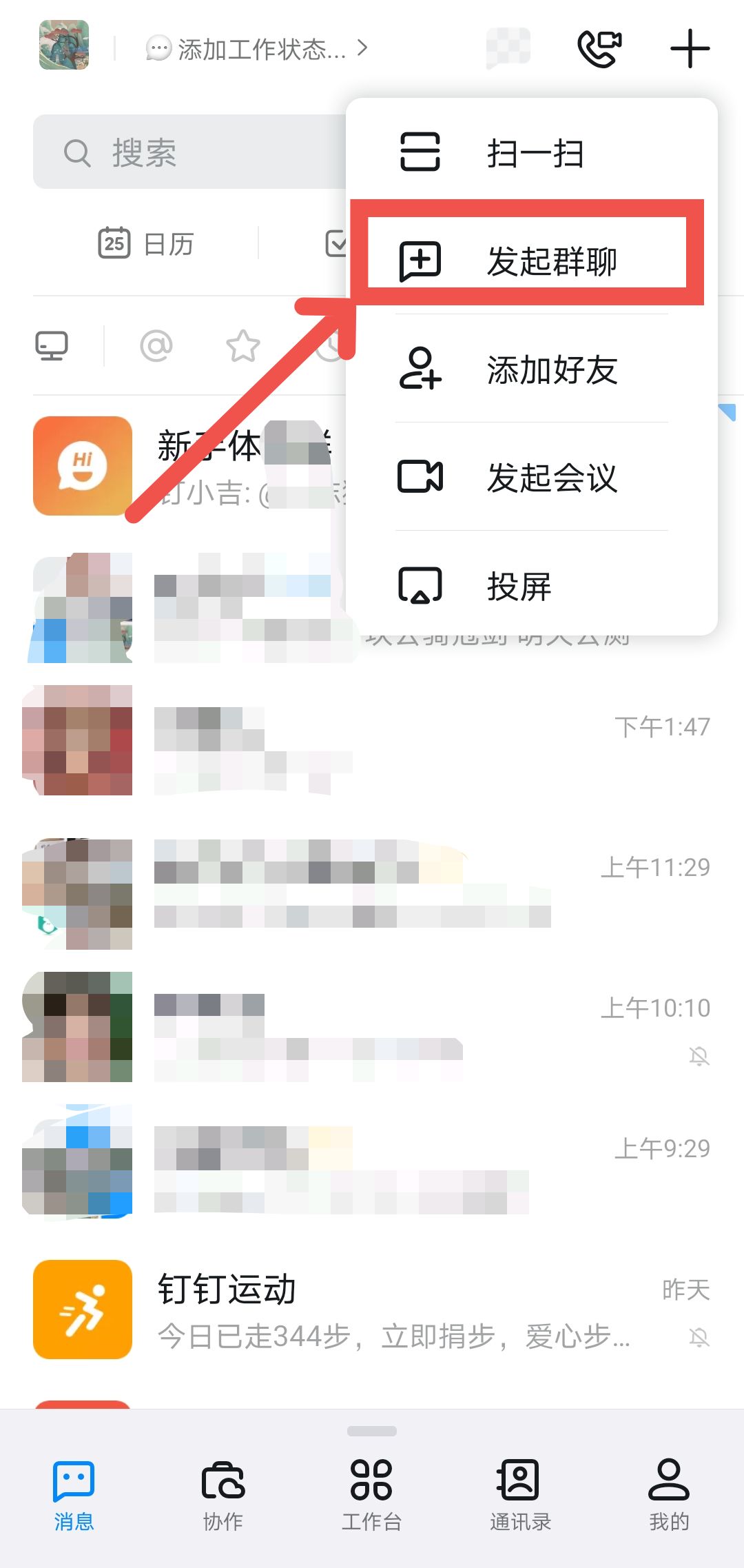The image size is (744, 1568).
Task: Open the phone and video call icon
Action: (x=599, y=48)
